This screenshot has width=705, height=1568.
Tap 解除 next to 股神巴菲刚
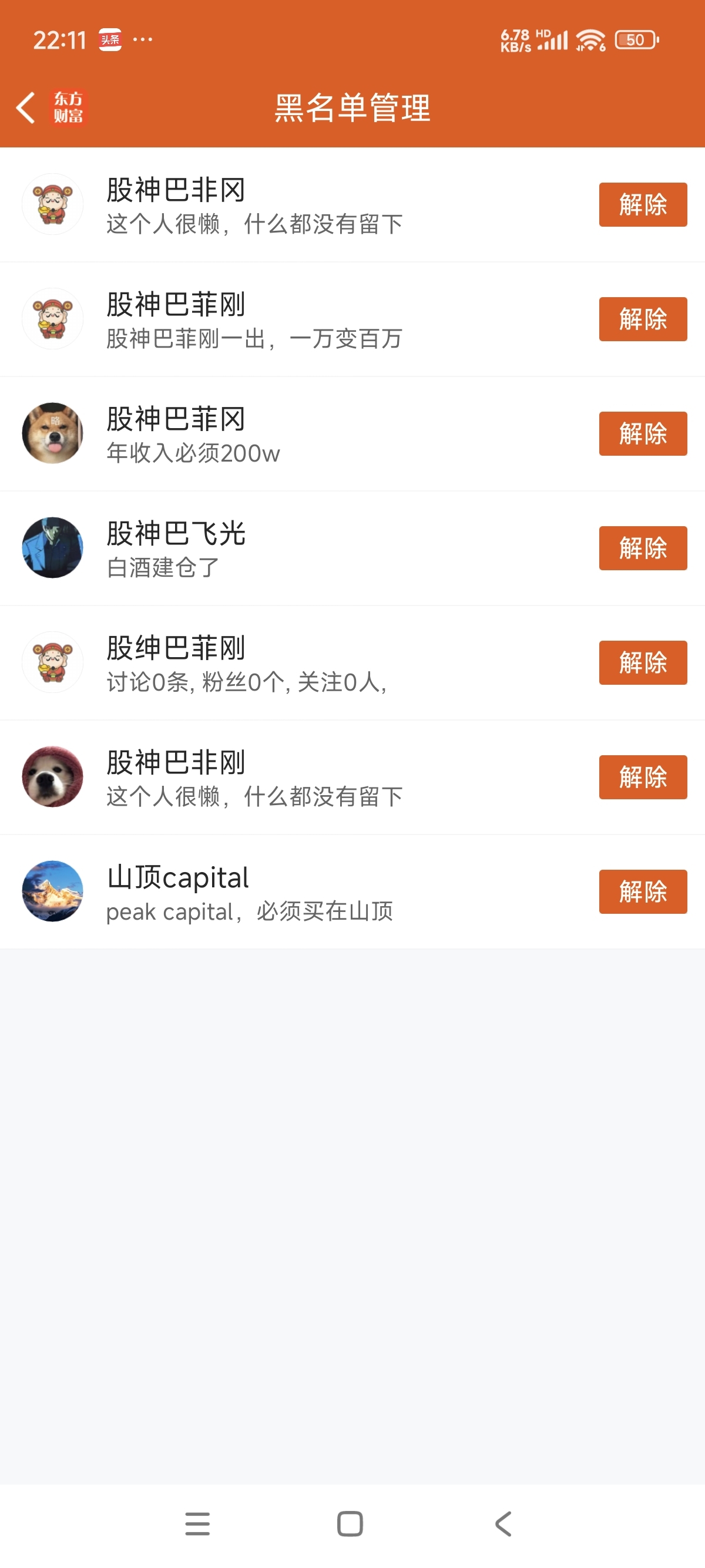642,319
